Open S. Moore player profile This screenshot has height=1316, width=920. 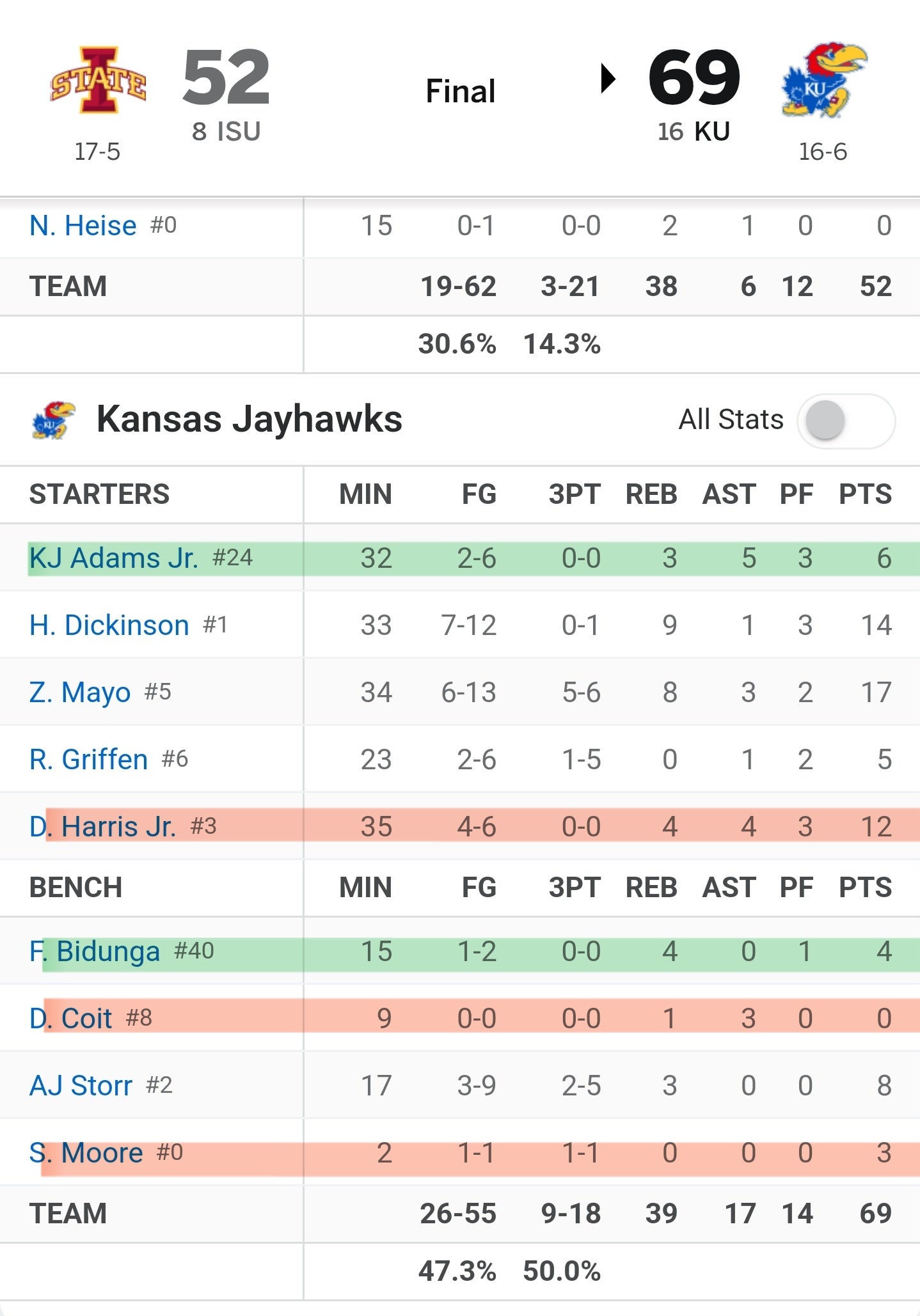86,1153
